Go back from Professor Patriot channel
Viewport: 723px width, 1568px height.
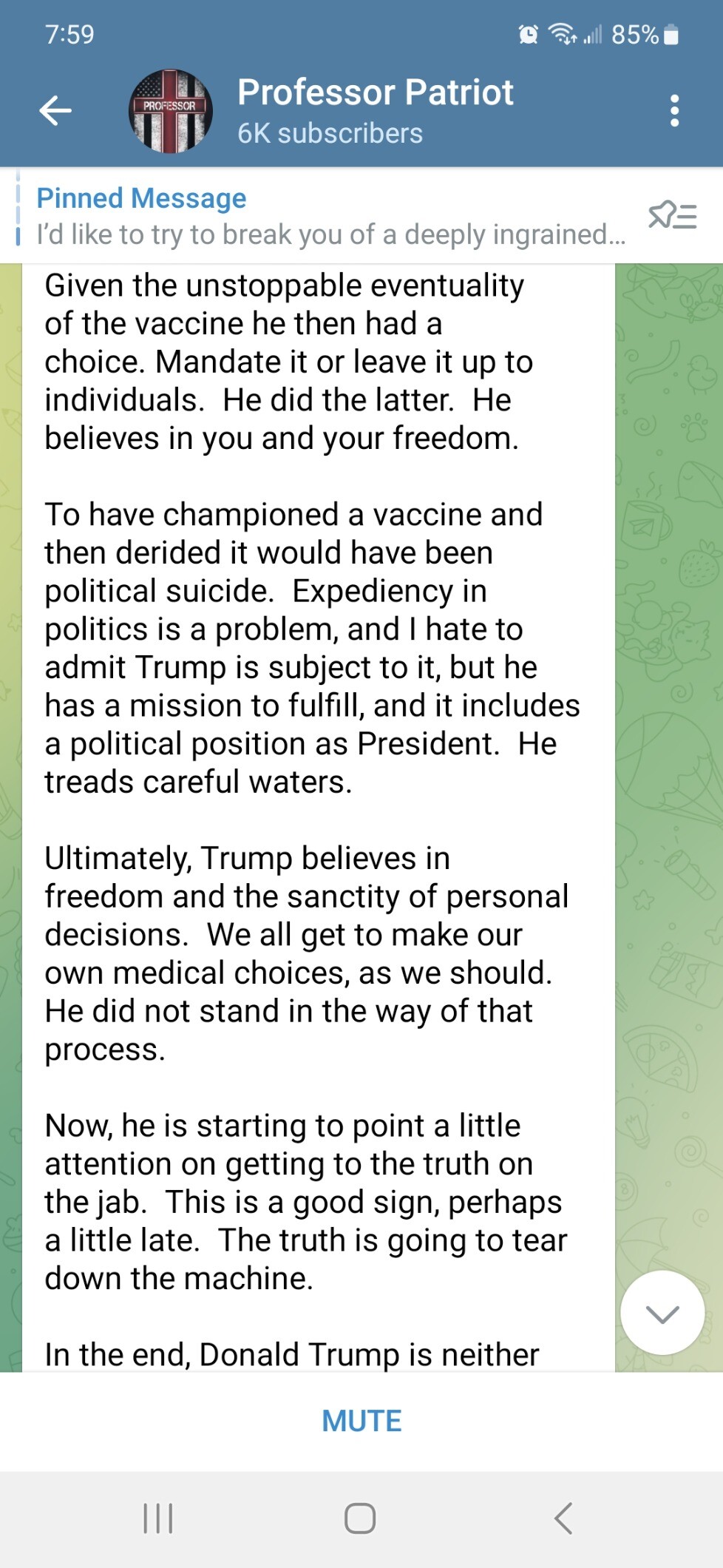point(55,111)
